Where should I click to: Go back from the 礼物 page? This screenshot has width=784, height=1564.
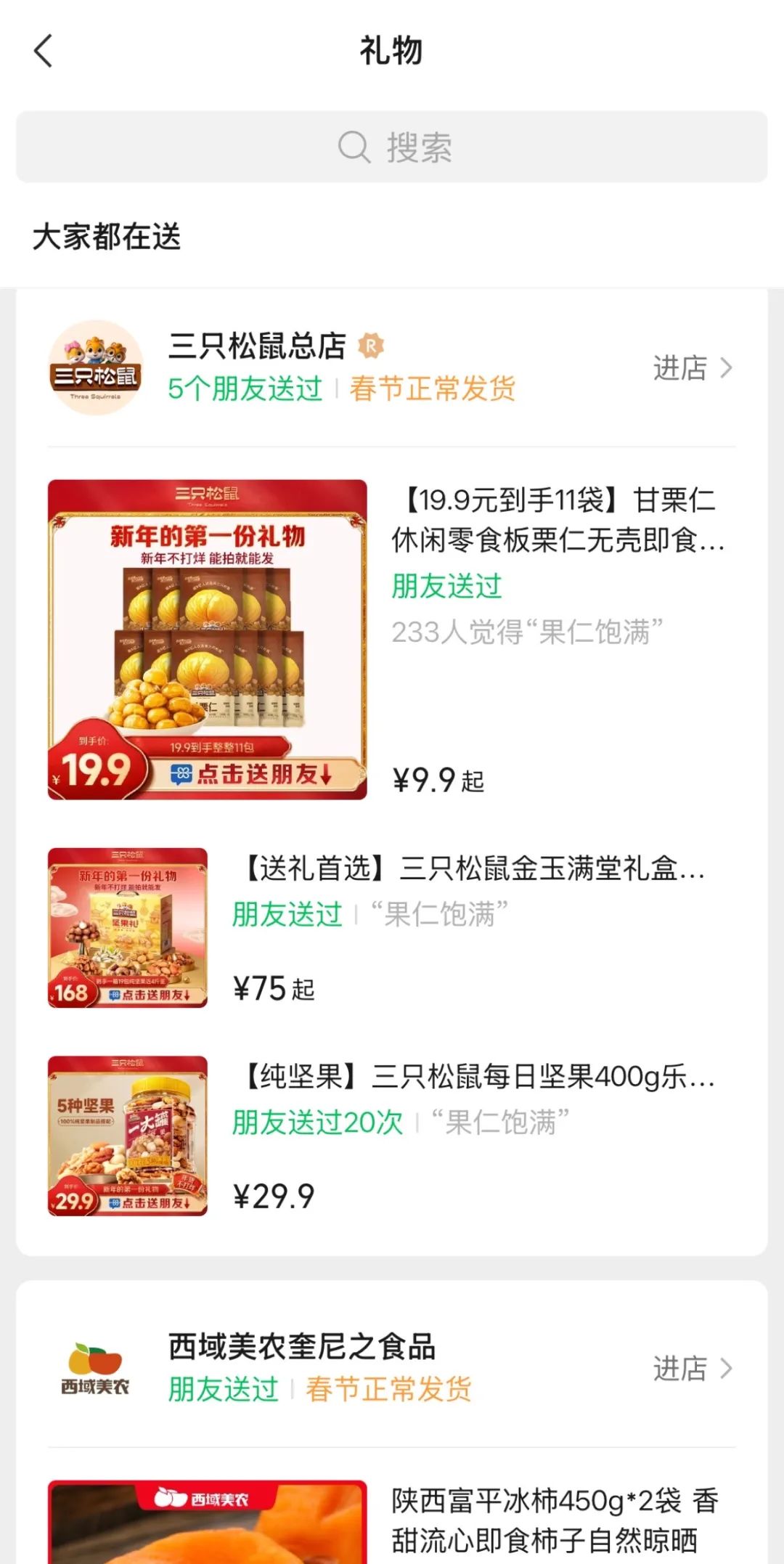tap(44, 52)
